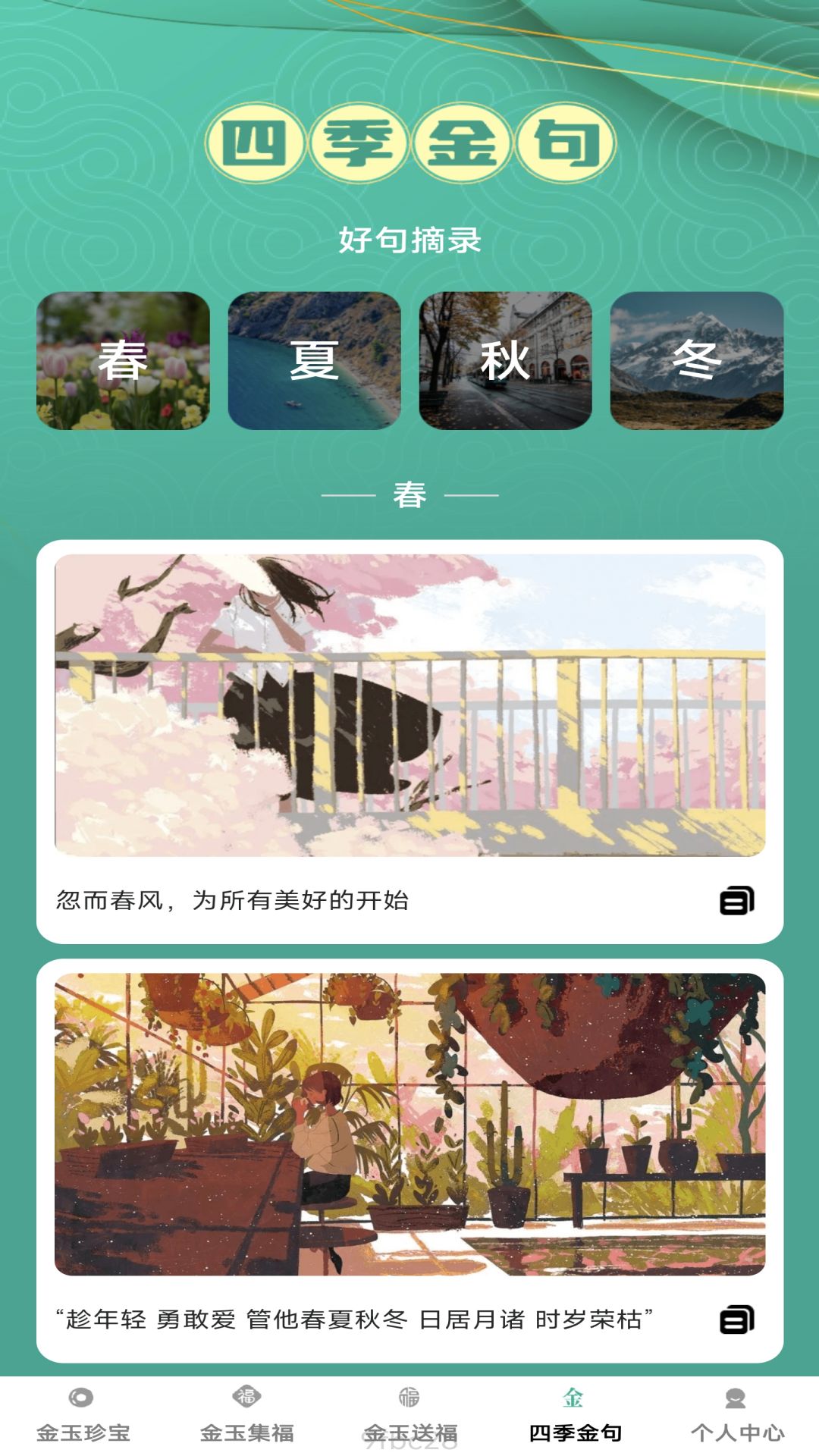The width and height of the screenshot is (819, 1456).
Task: Open the 个人中心 tab
Action: click(x=737, y=1415)
